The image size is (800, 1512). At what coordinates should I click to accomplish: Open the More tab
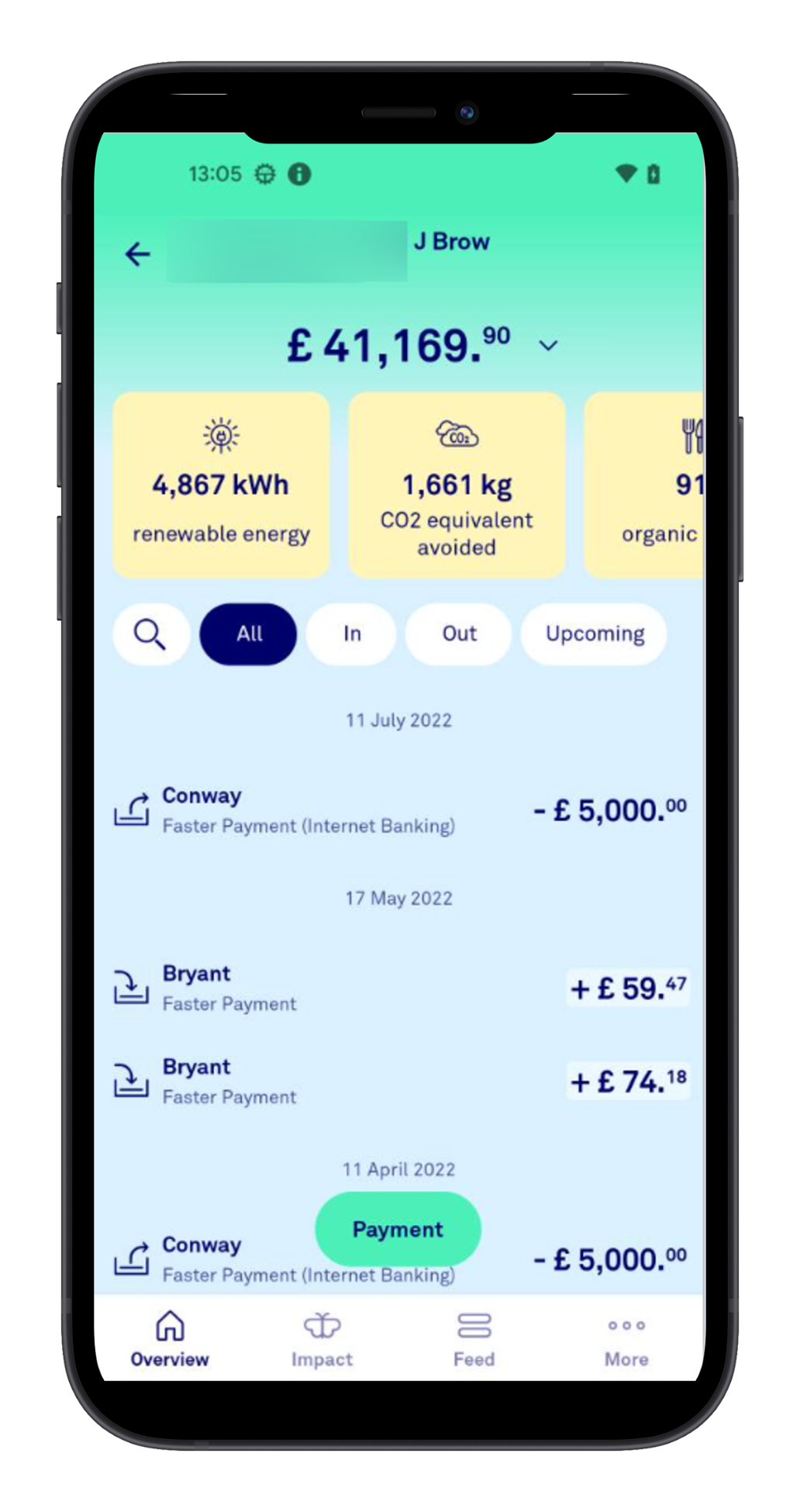[x=626, y=1339]
